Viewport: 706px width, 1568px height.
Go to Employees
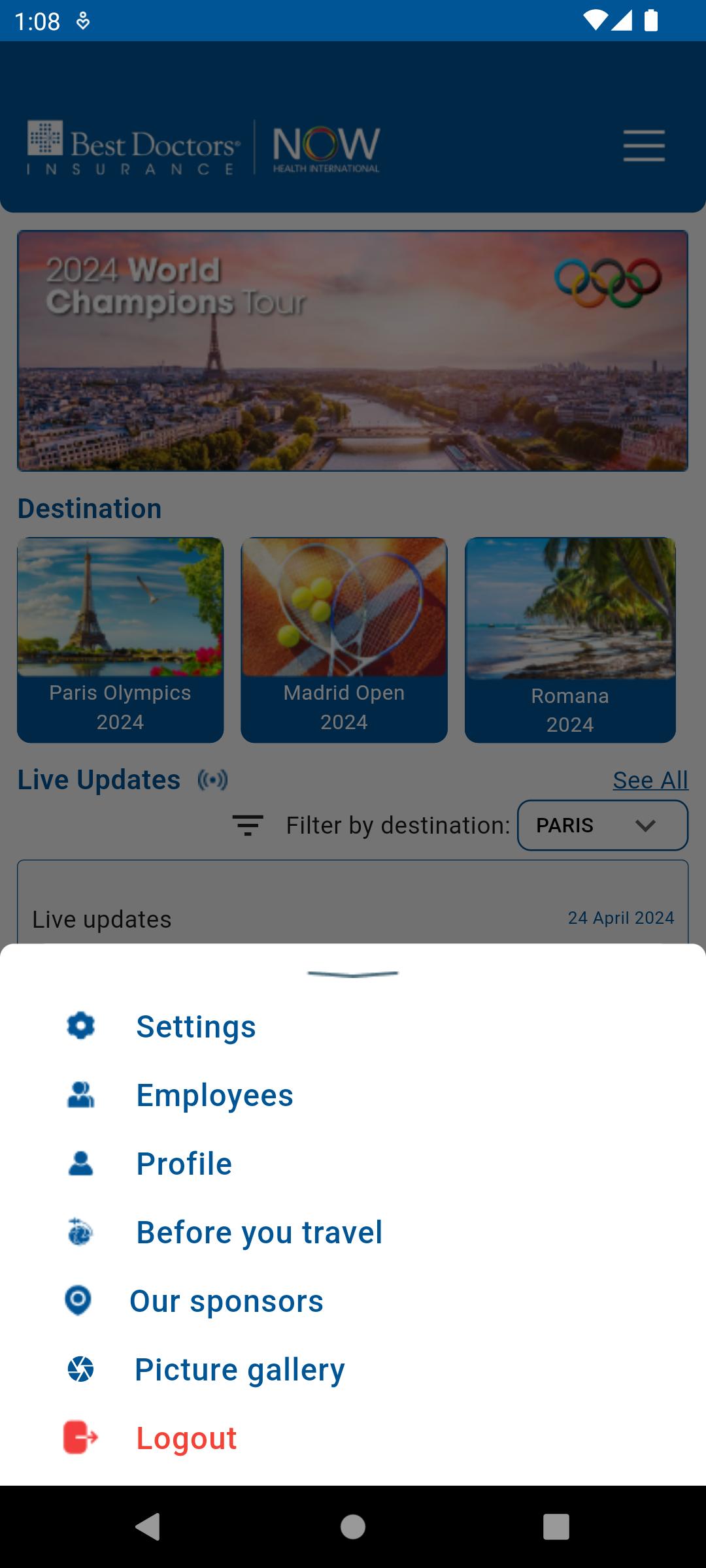(x=214, y=1095)
